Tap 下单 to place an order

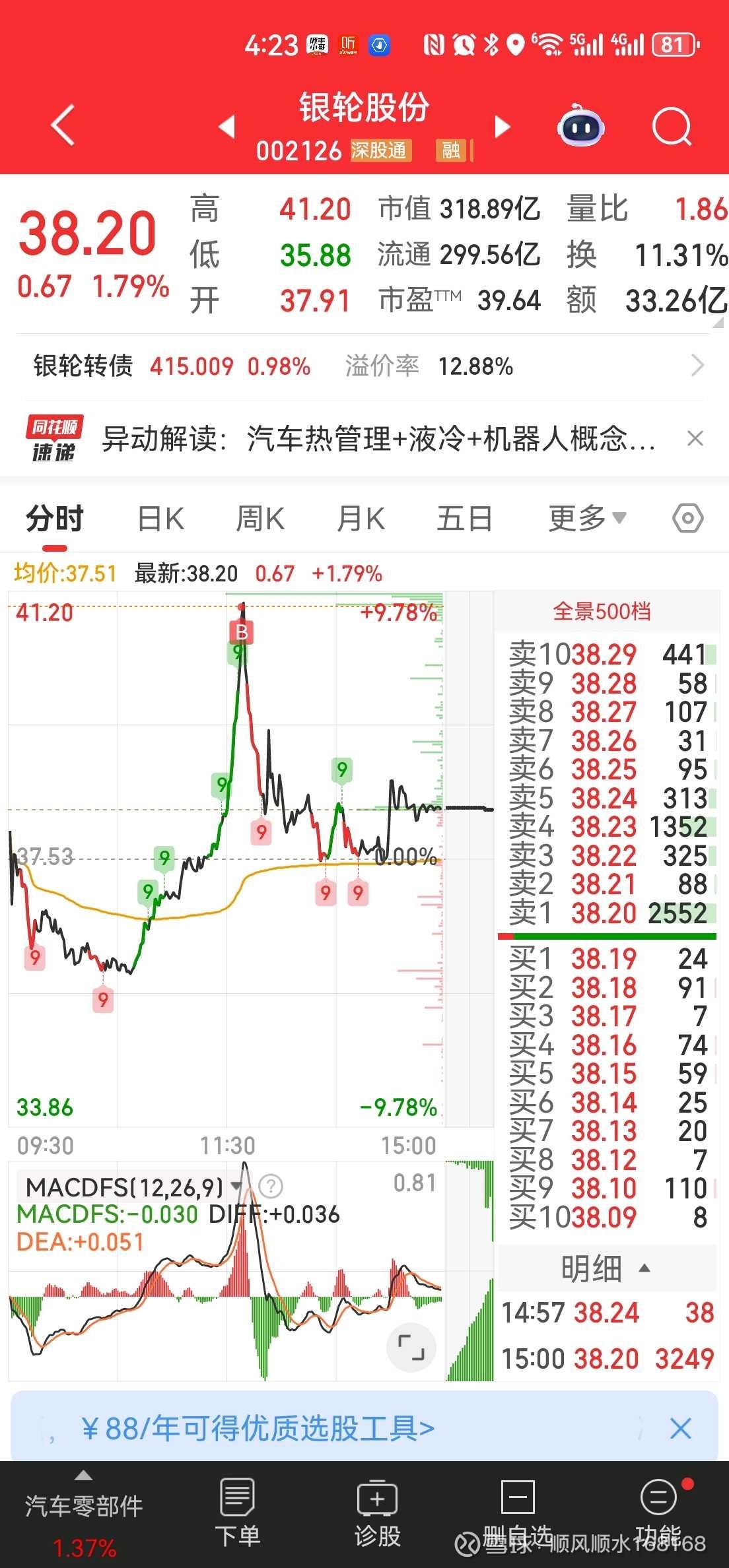tap(237, 1513)
